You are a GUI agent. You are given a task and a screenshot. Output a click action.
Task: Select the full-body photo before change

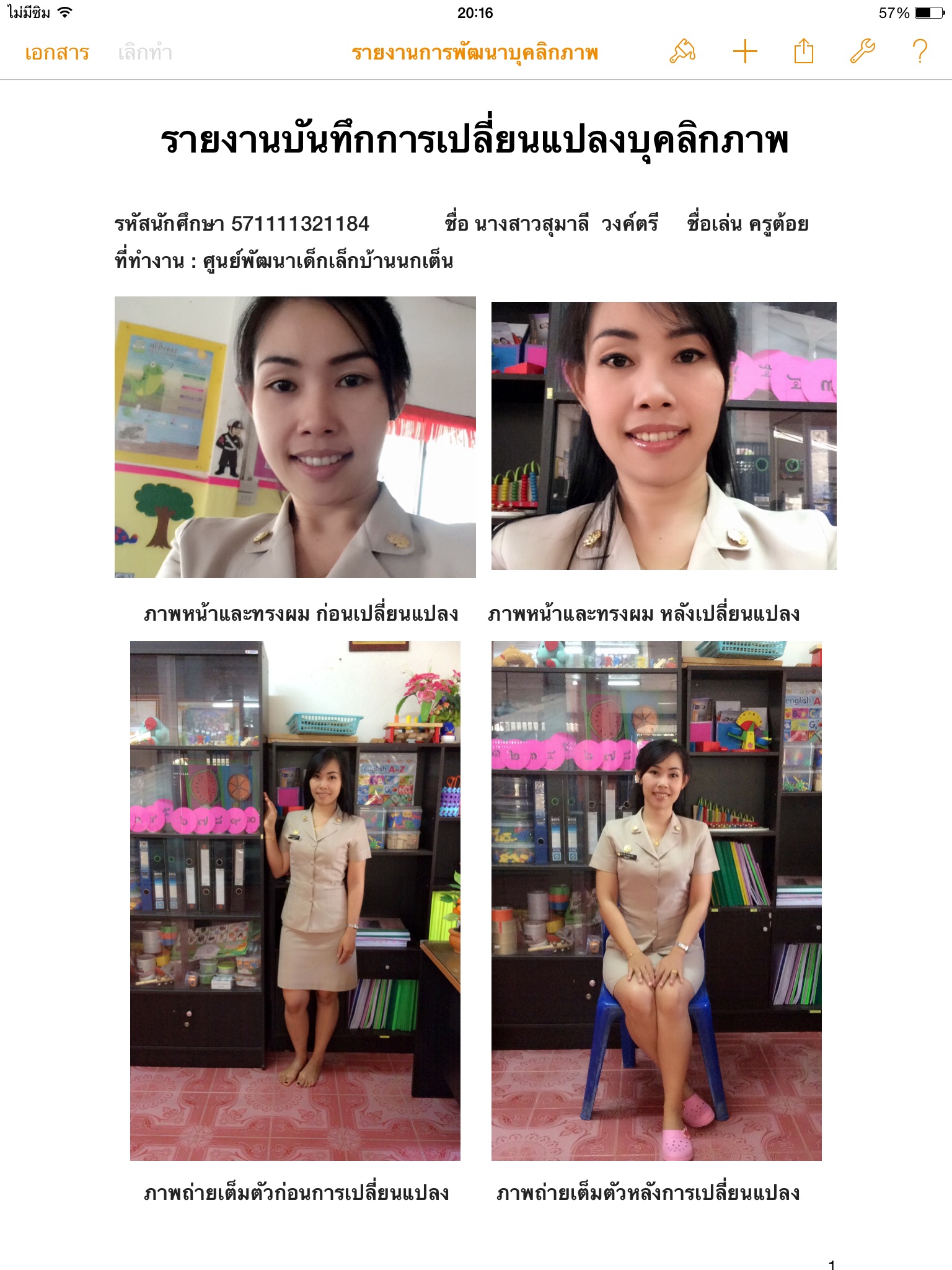click(295, 900)
